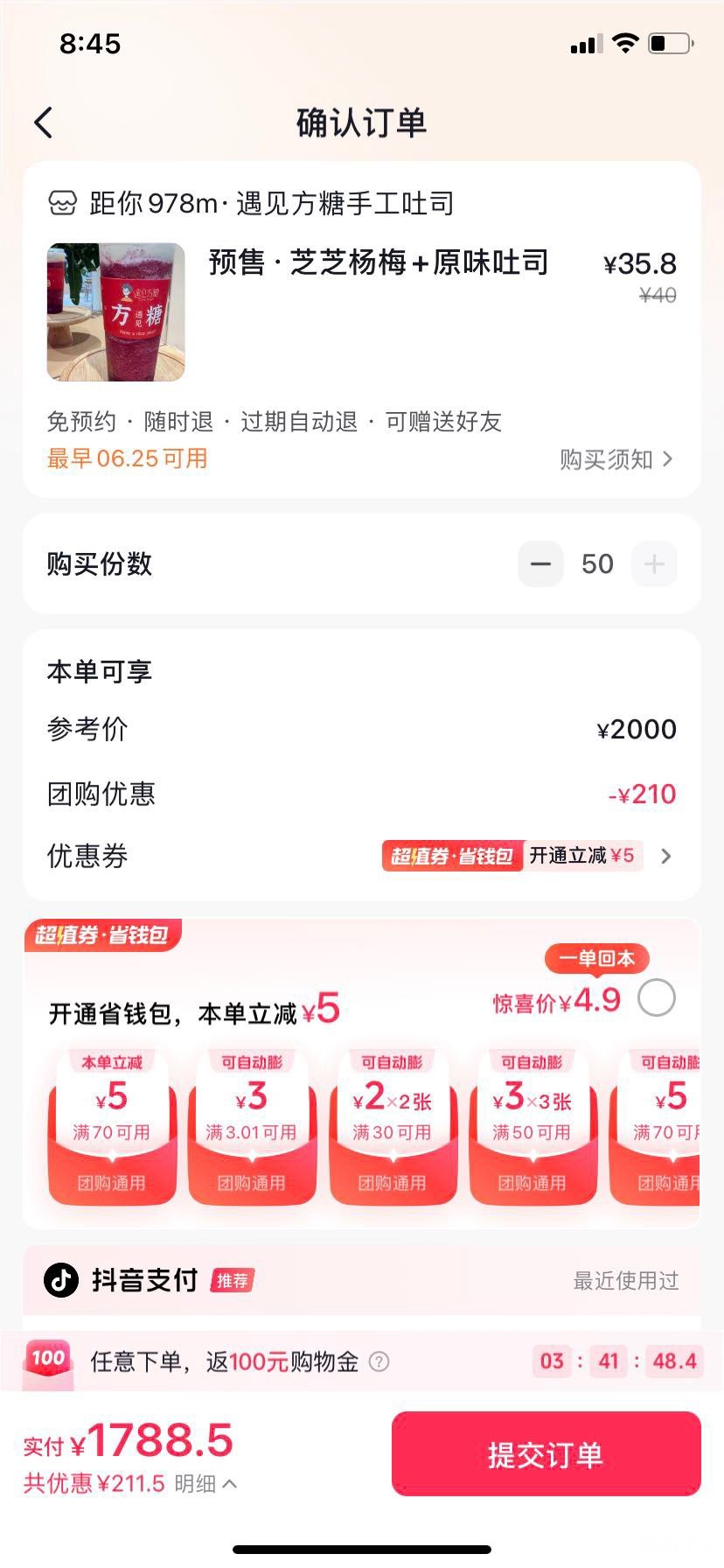Screen dimensions: 724x1568
Task: Select the 省钱包 ¥4.9 radio option
Action: point(657,997)
